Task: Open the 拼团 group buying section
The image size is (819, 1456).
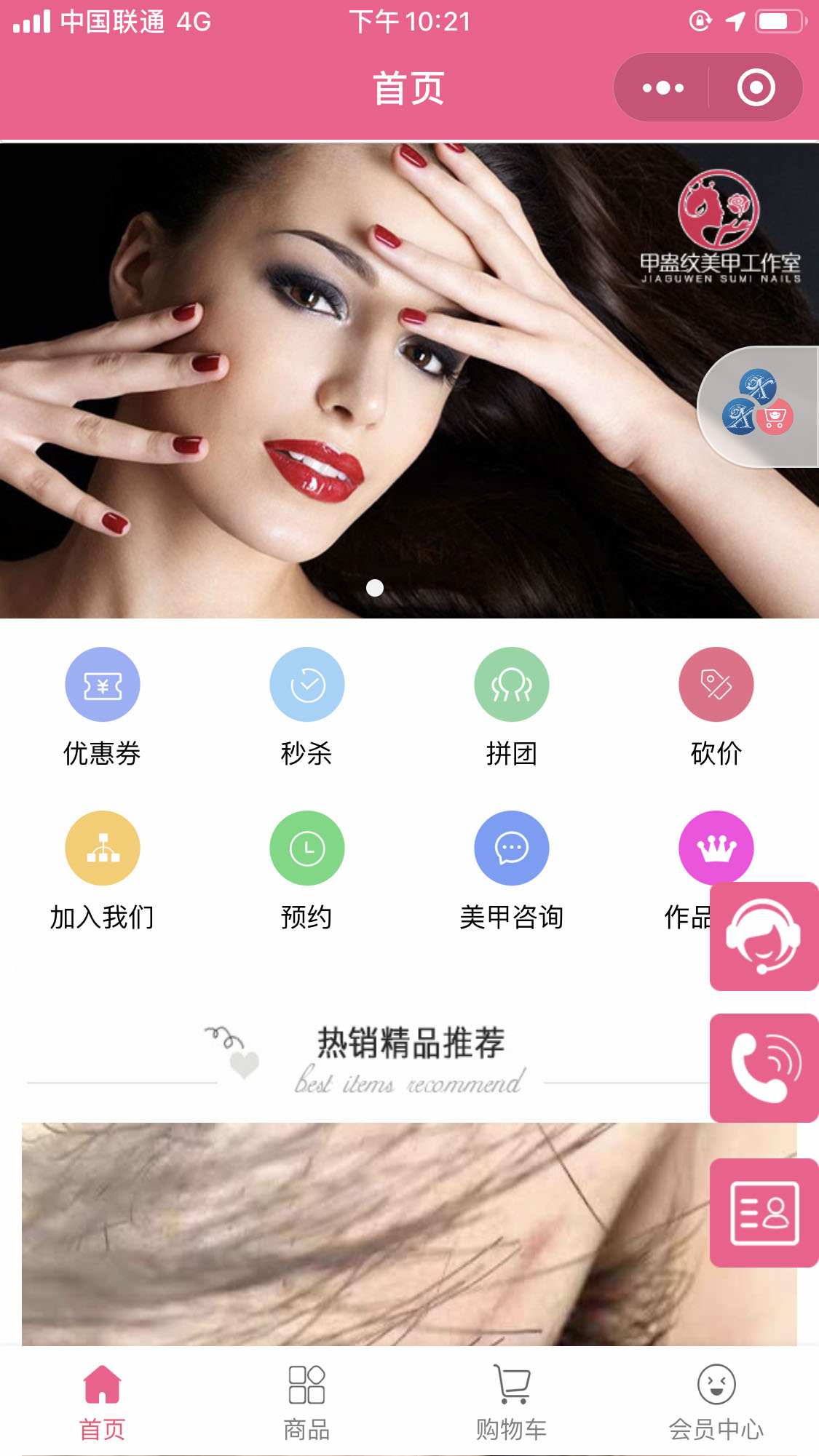Action: tap(511, 685)
